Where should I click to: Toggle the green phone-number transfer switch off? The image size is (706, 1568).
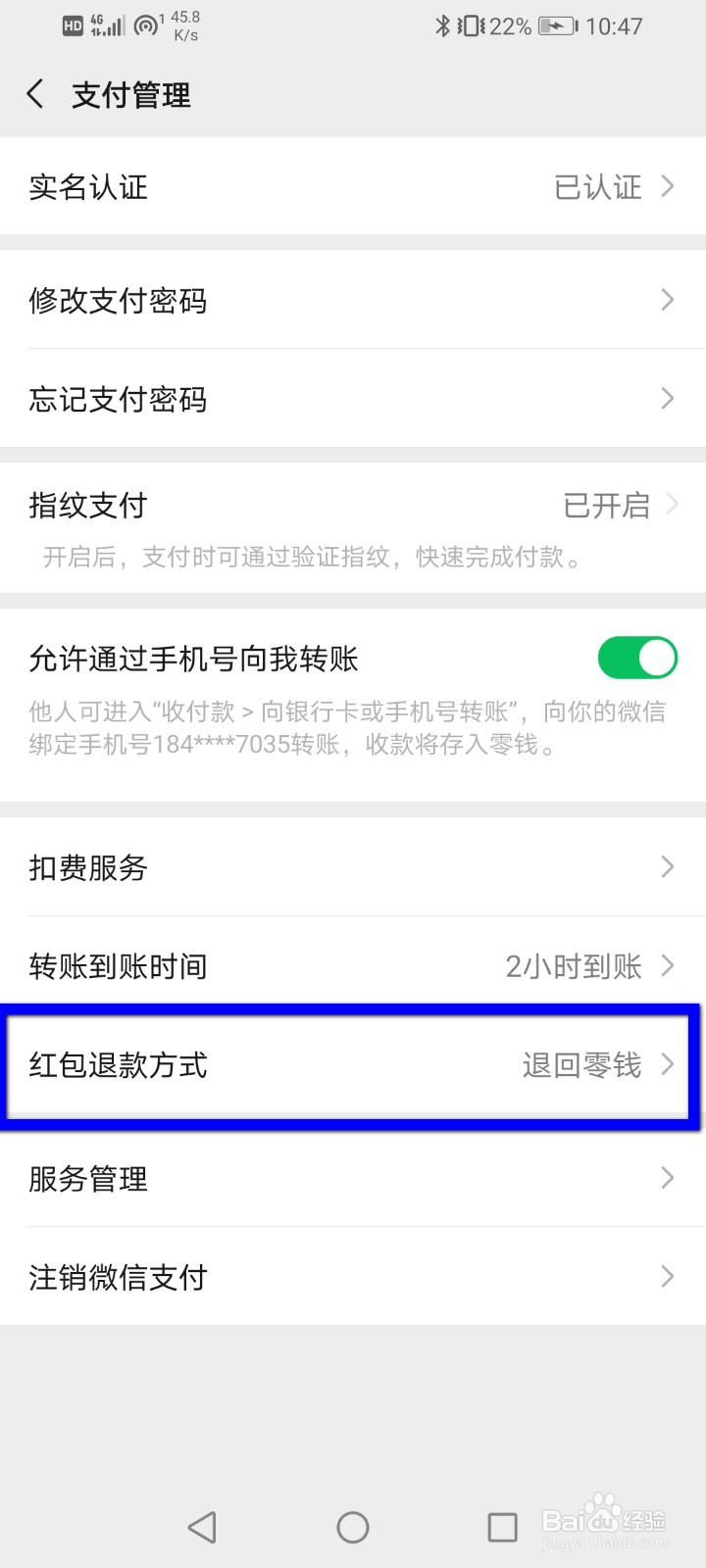(637, 658)
